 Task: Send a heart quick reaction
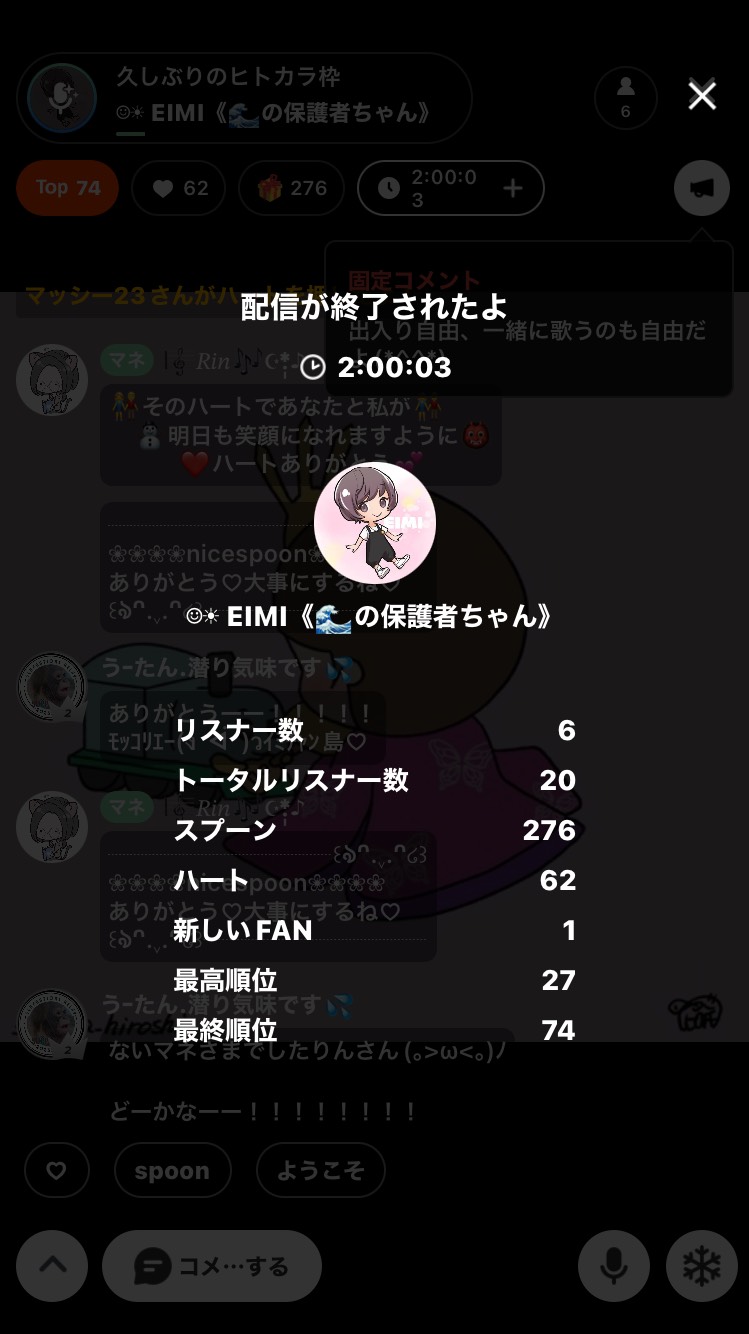click(x=57, y=1170)
